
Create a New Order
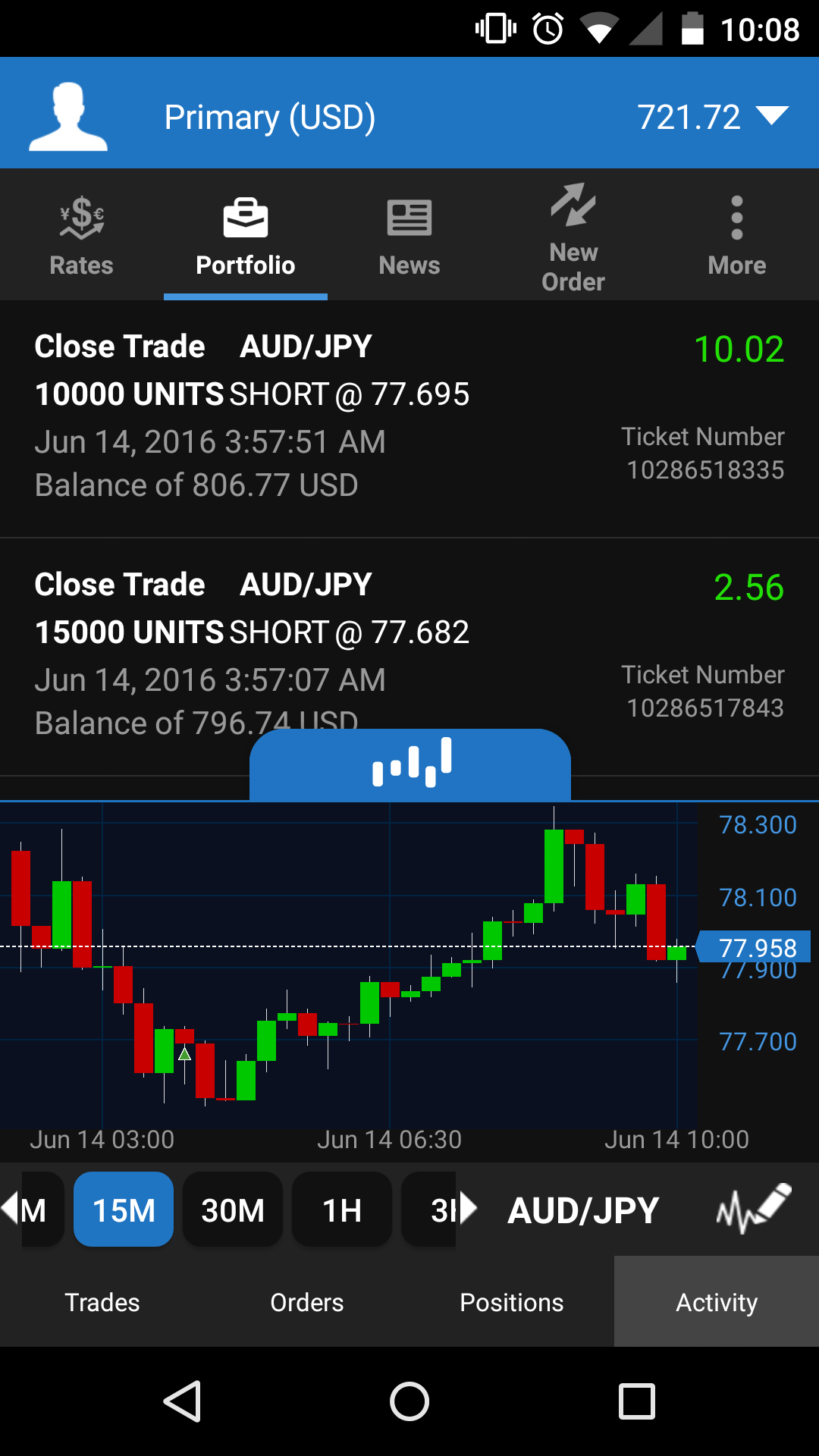(573, 237)
